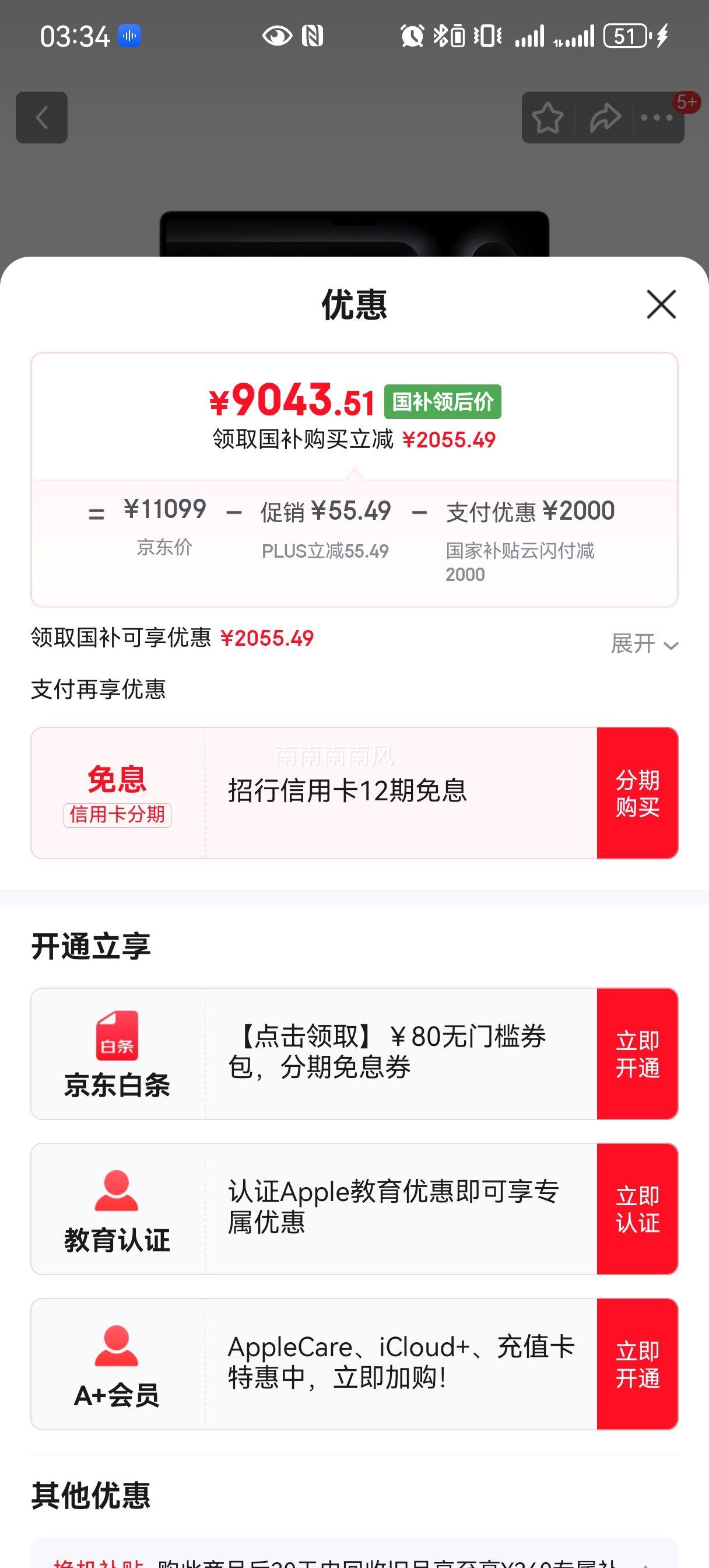Tap 立即开通 for A+会员

pos(637,1364)
